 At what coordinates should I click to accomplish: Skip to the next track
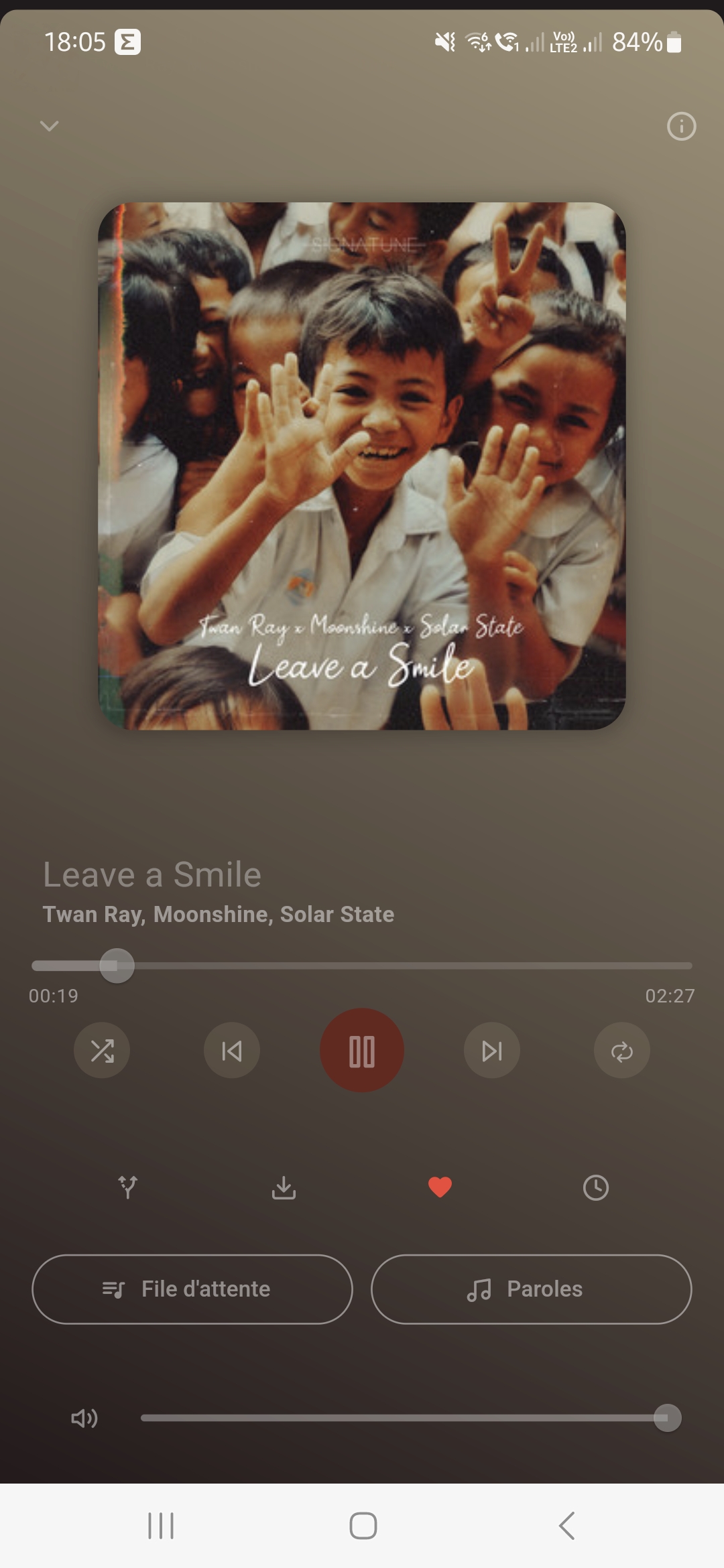pyautogui.click(x=492, y=1051)
